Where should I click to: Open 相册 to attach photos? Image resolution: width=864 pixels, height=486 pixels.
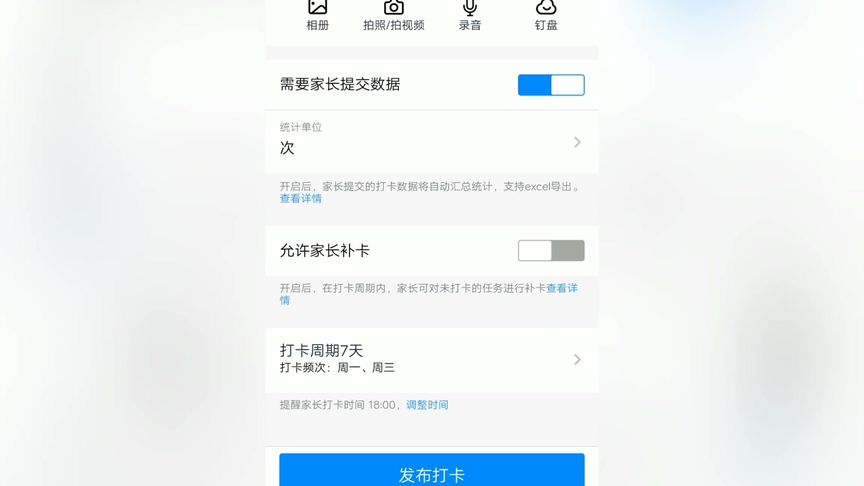318,15
